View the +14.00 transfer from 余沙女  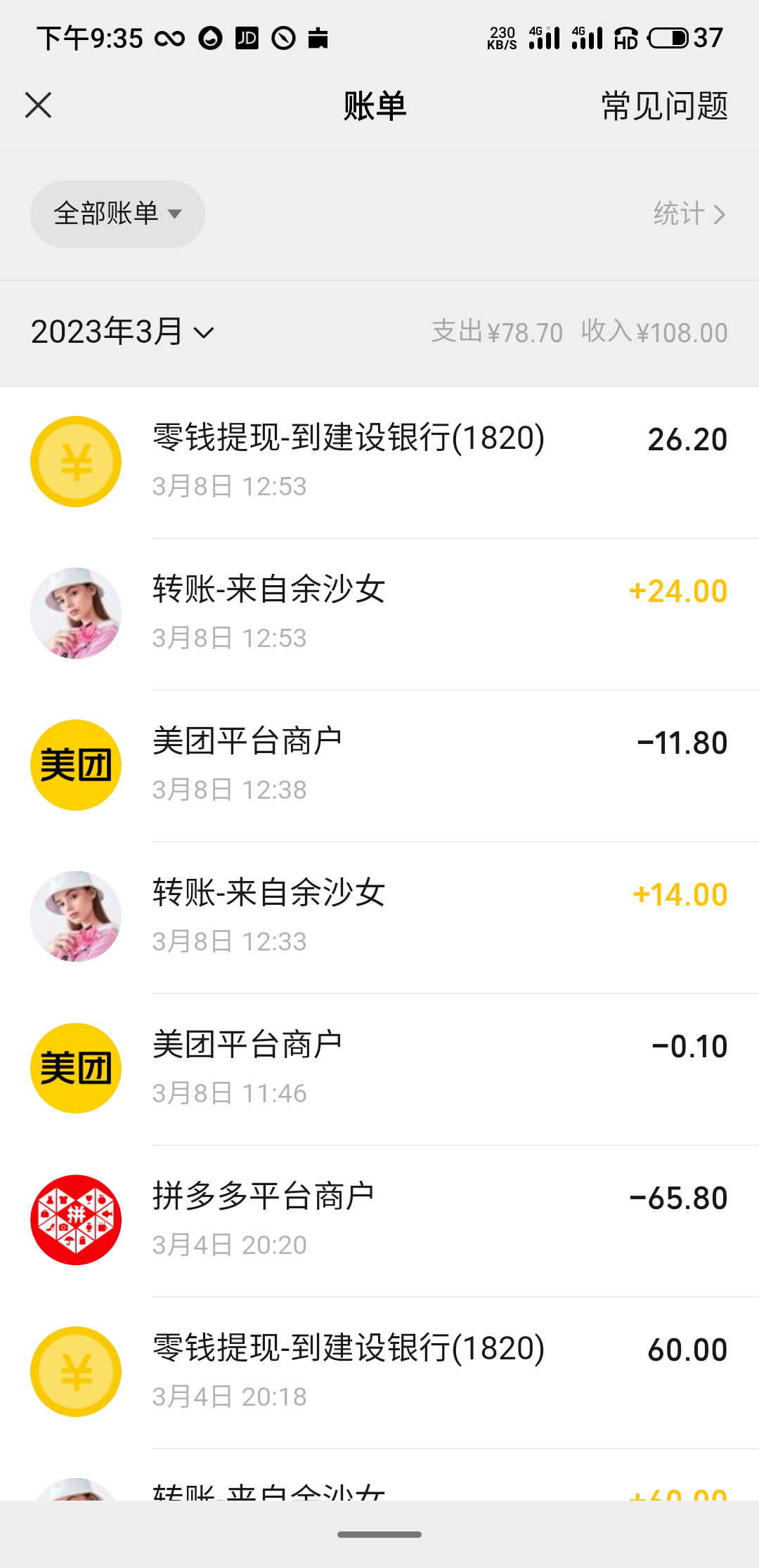click(379, 917)
